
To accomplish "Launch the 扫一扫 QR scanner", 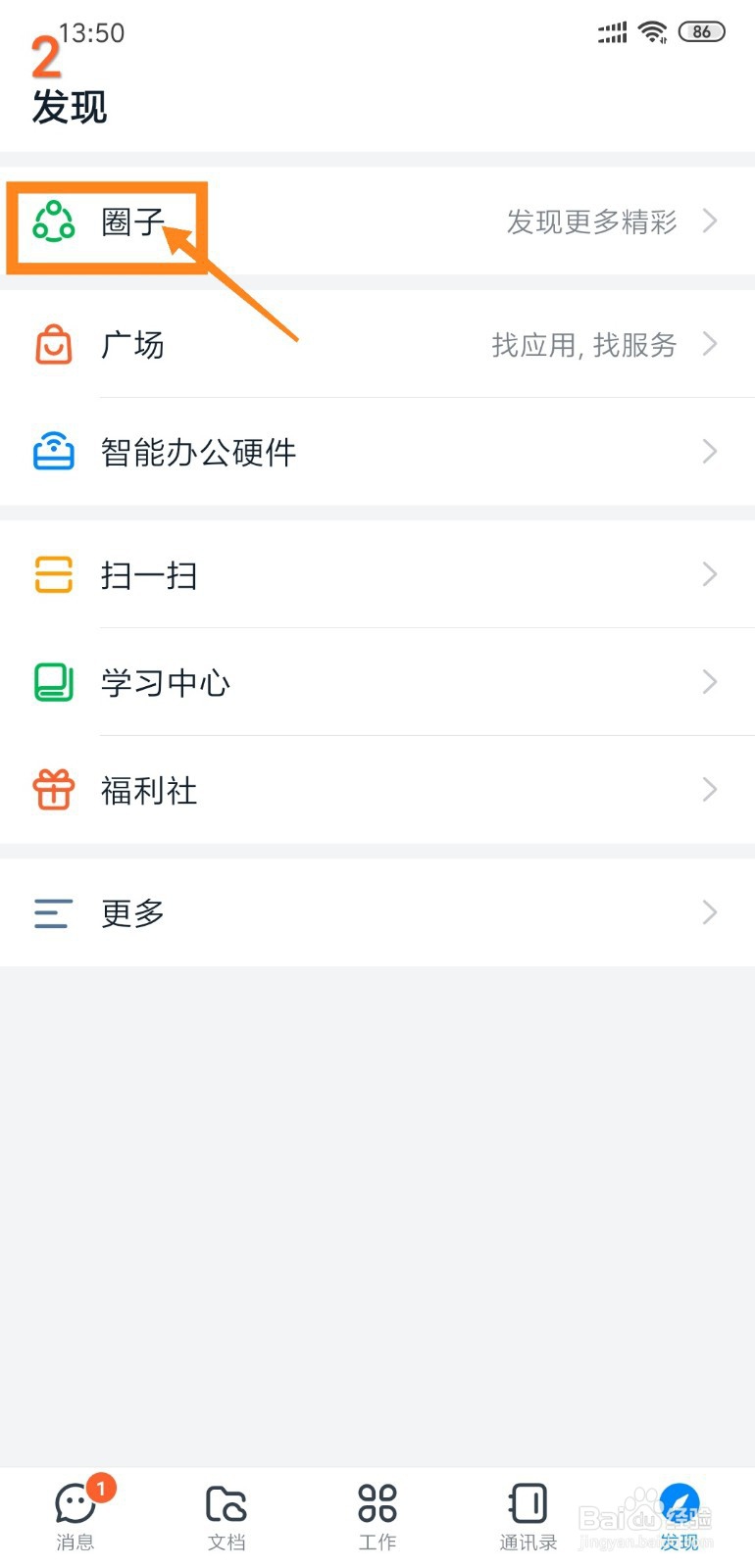I will 149,575.
